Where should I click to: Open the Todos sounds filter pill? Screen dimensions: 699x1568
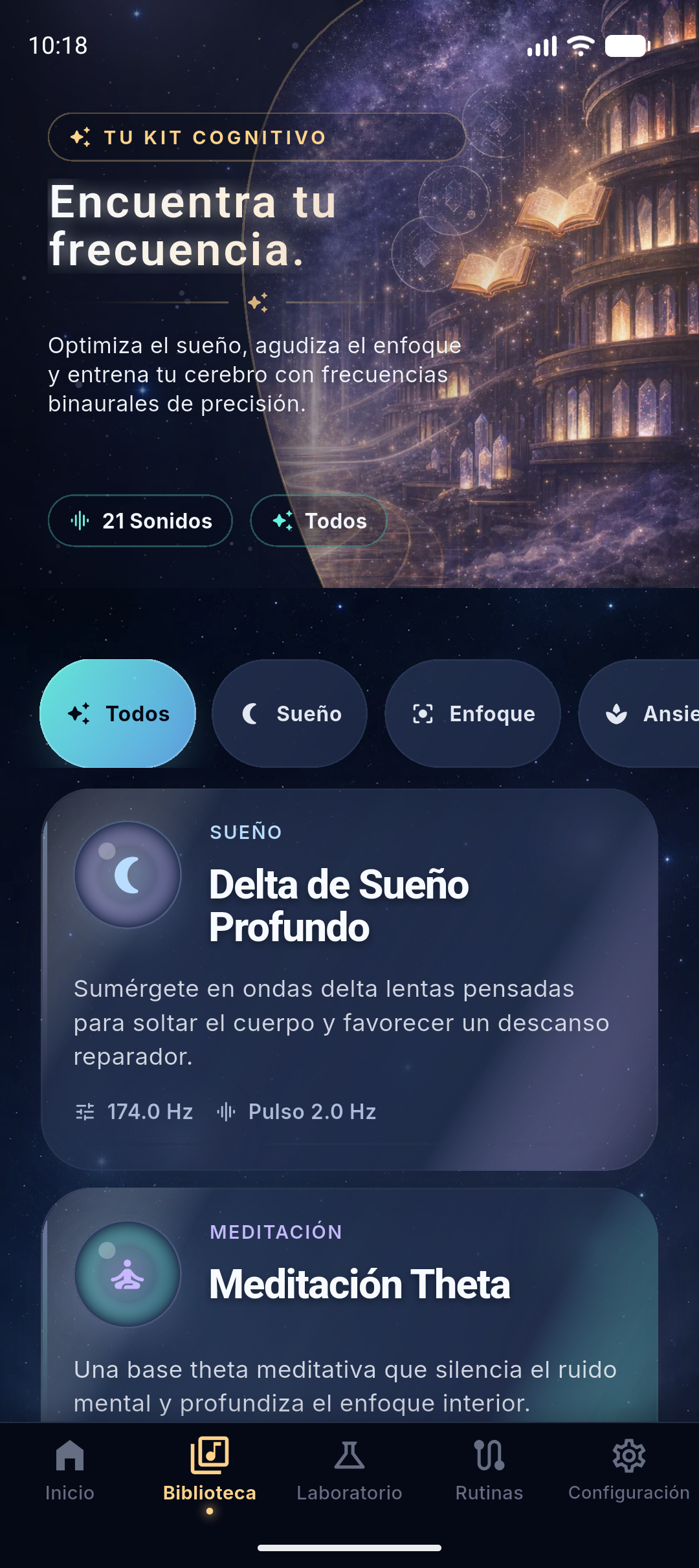[x=318, y=521]
